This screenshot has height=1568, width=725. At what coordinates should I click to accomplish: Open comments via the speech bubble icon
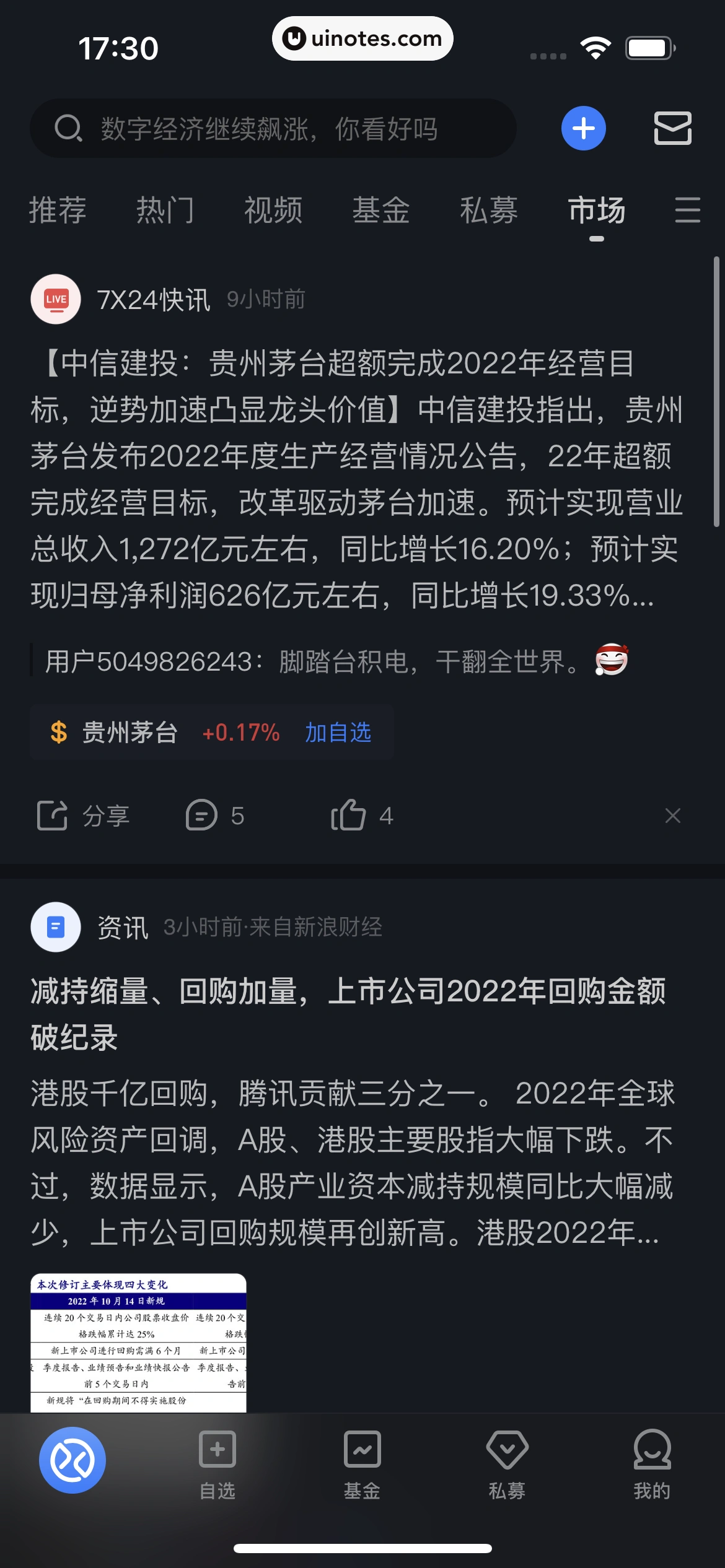[202, 816]
